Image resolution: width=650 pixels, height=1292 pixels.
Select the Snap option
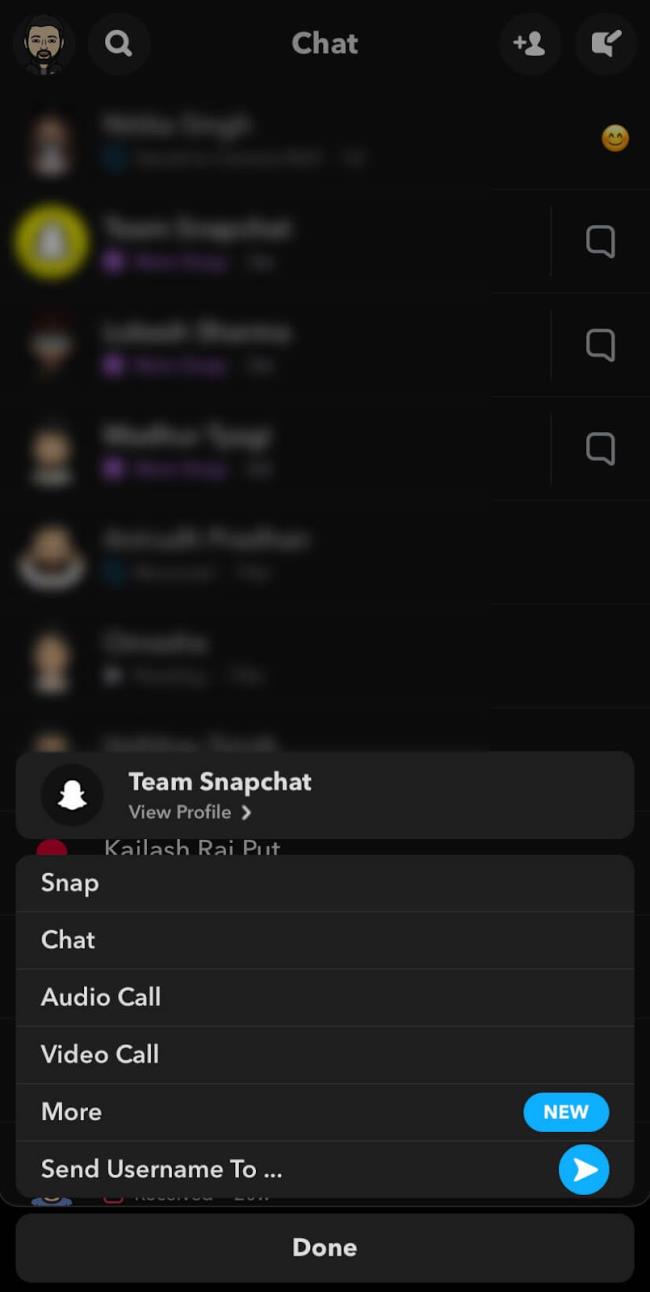pyautogui.click(x=324, y=883)
